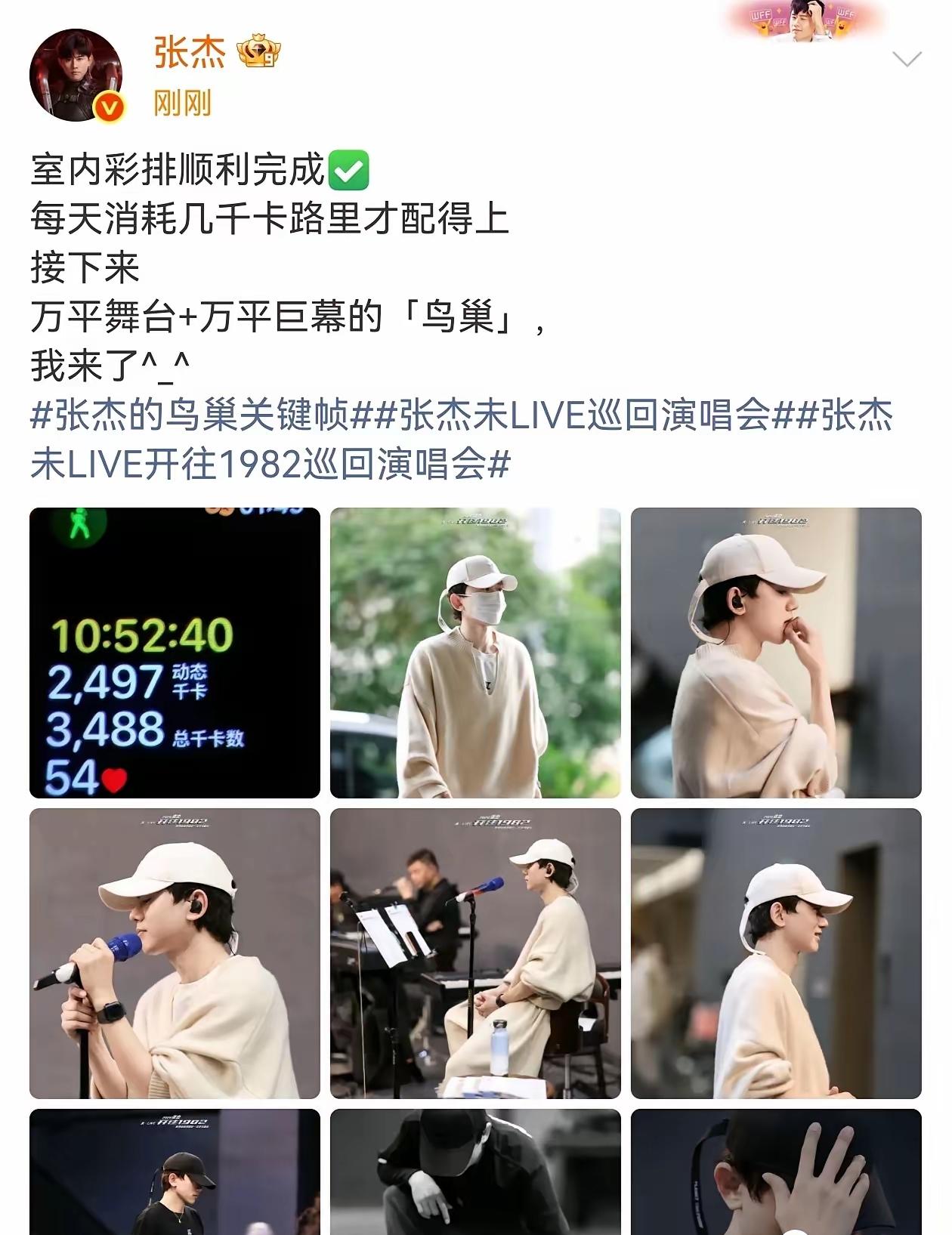Click 张杰's profile avatar

click(79, 68)
